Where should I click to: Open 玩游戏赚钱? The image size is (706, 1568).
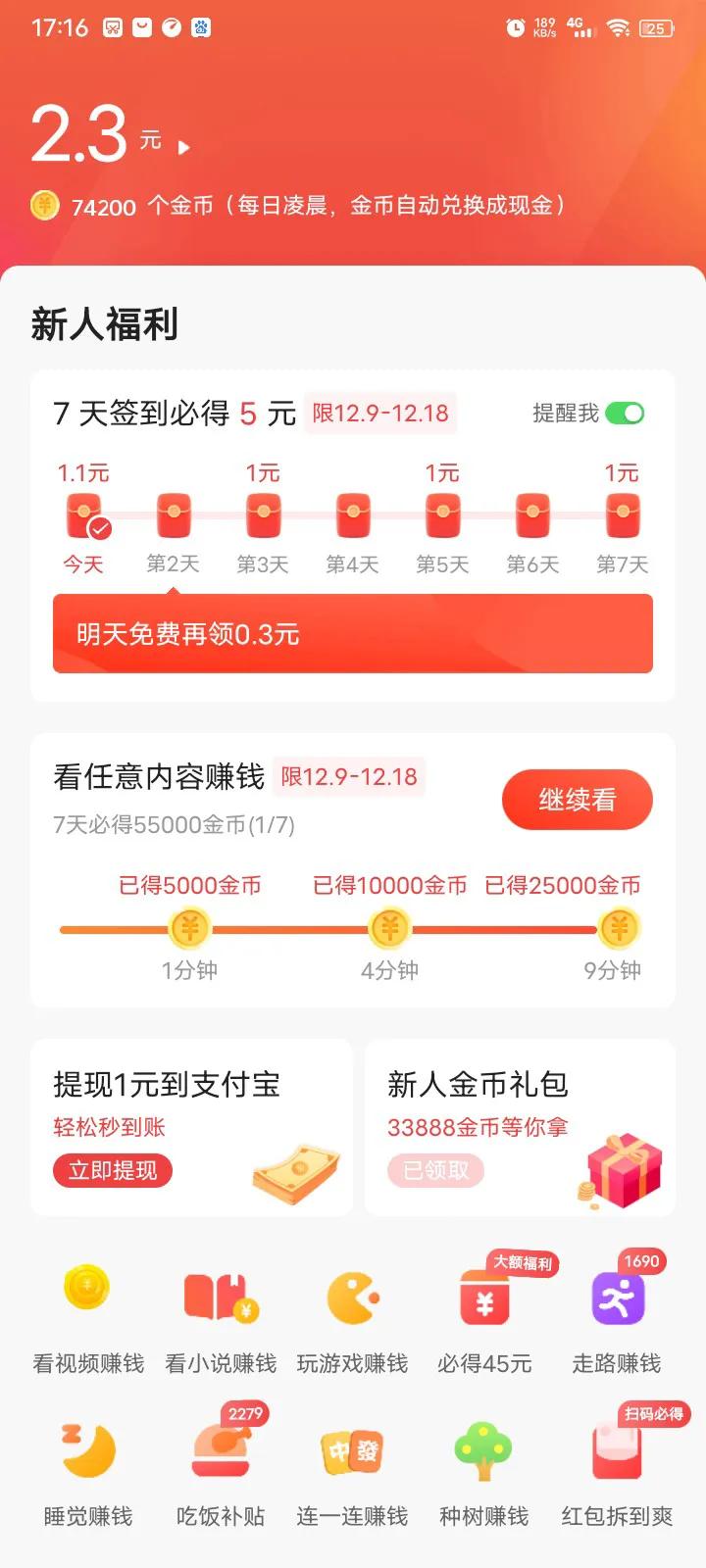pos(352,1313)
